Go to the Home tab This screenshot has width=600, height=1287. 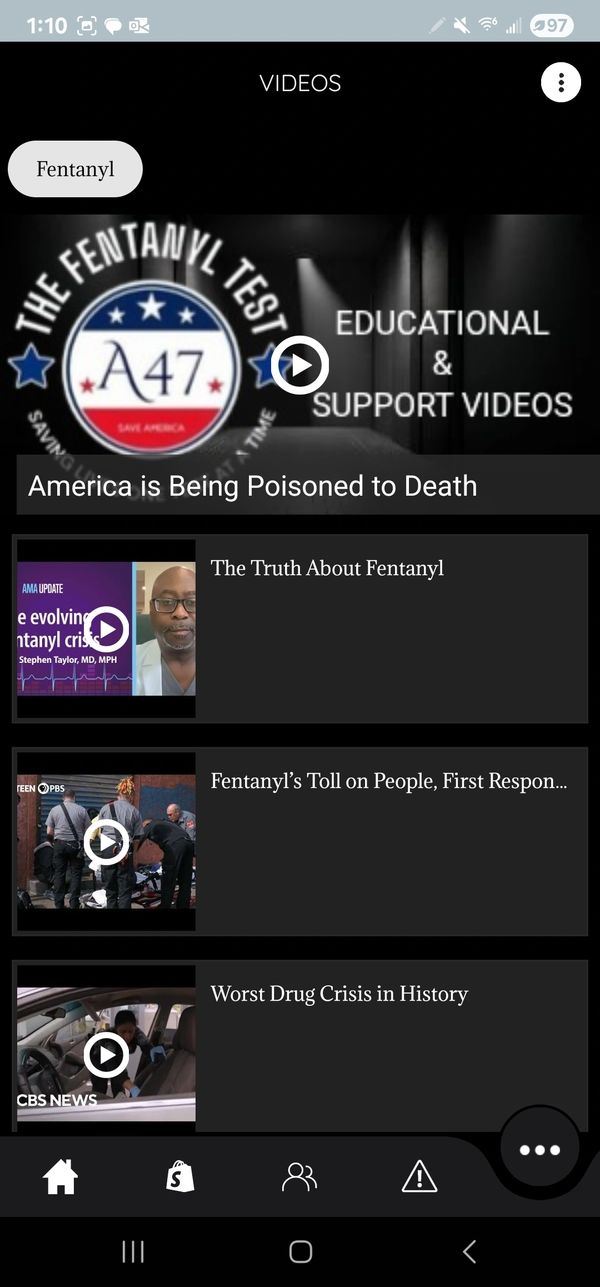61,1177
